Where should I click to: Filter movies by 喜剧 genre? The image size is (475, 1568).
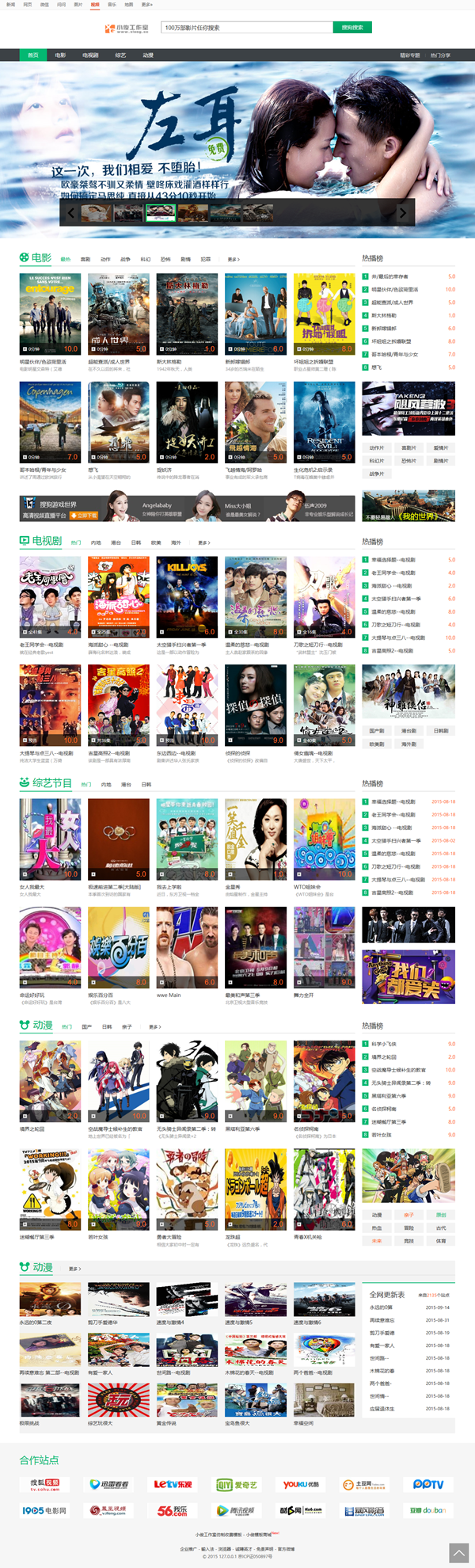[x=85, y=259]
